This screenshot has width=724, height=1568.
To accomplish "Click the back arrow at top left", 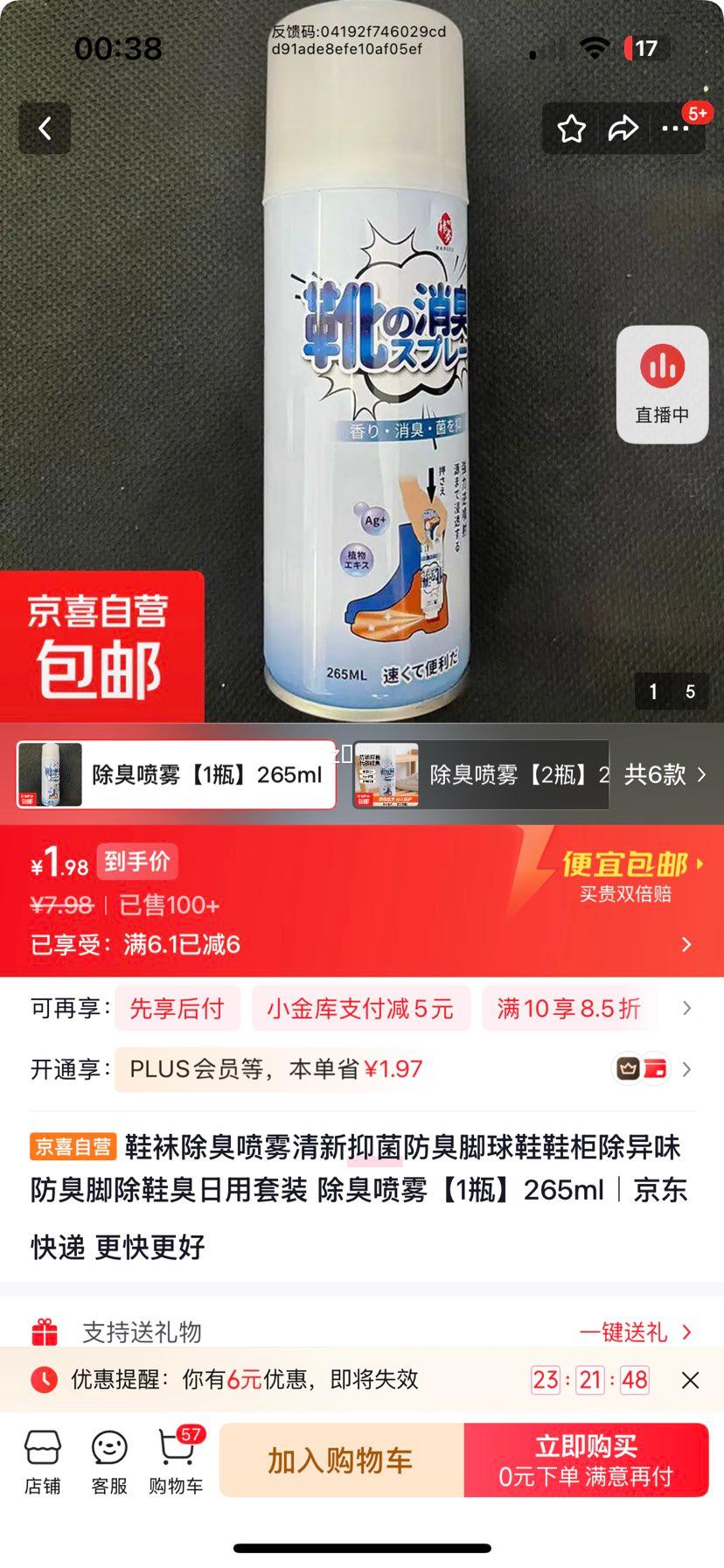I will [46, 128].
